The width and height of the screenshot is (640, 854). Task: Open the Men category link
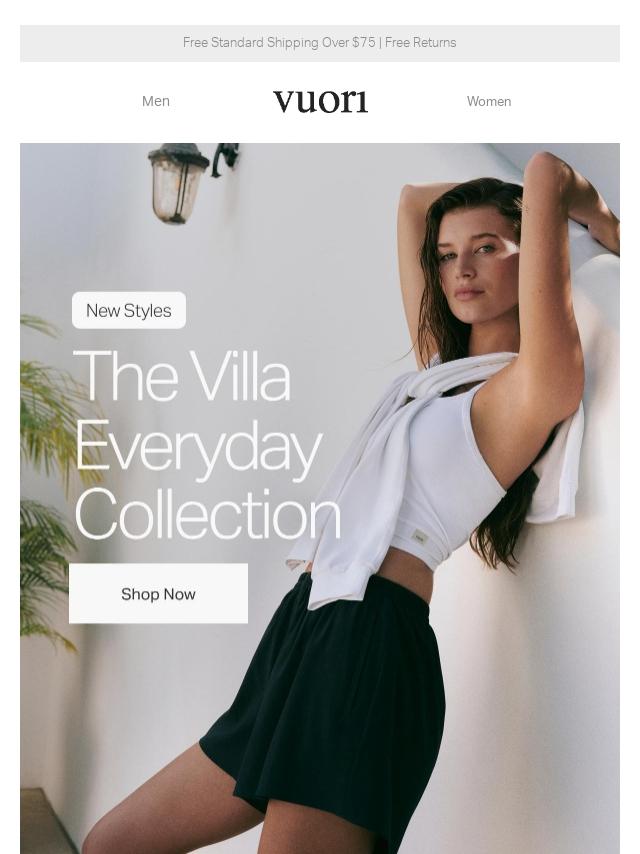pyautogui.click(x=156, y=101)
